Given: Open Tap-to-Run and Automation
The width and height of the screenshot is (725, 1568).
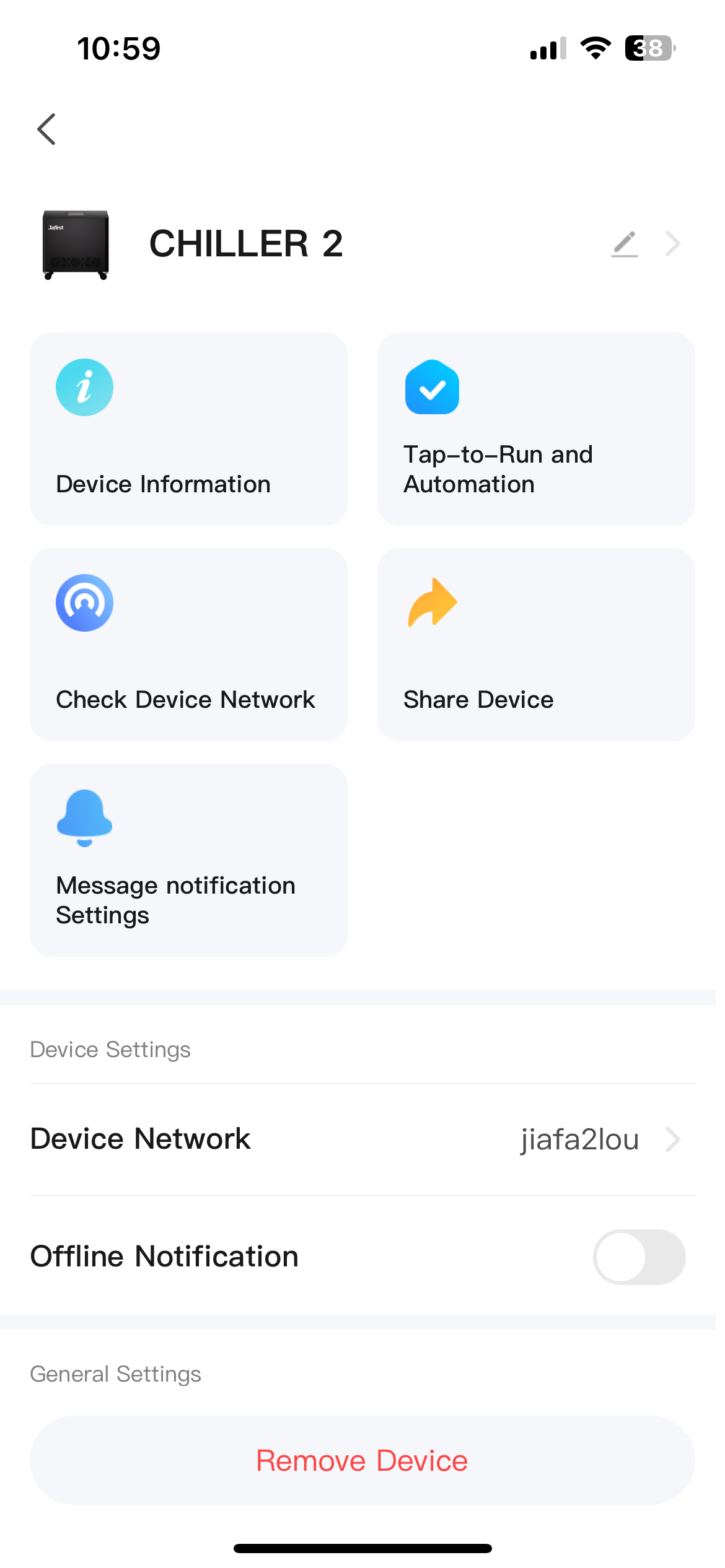Looking at the screenshot, I should point(535,429).
